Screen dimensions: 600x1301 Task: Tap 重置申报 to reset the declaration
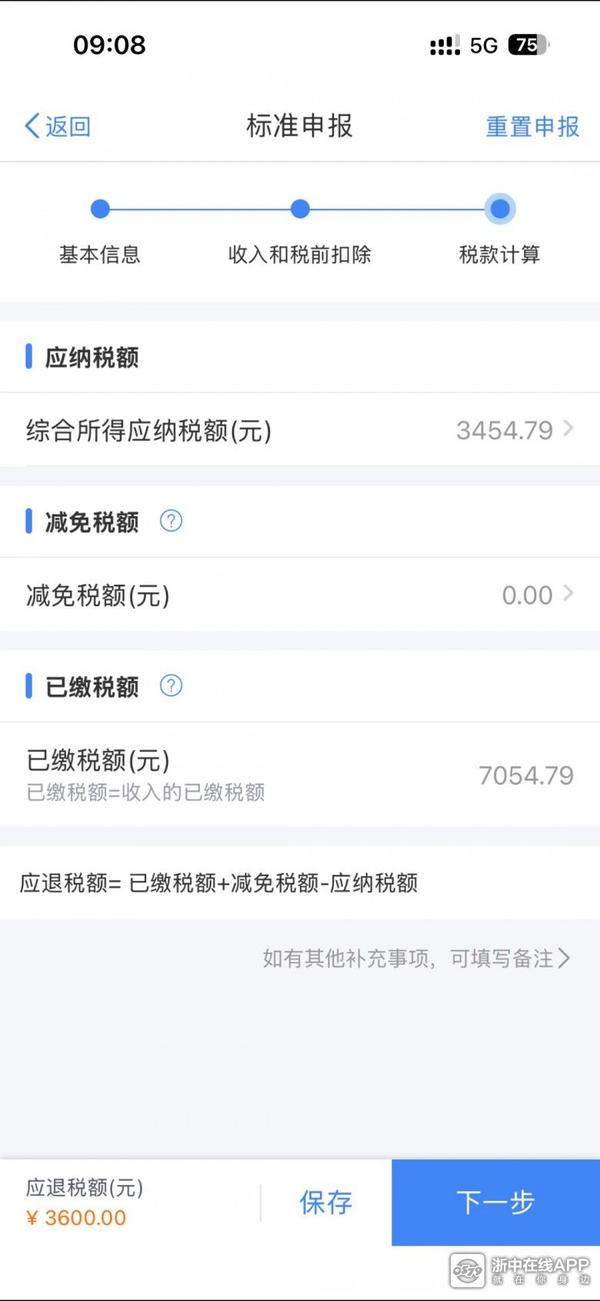pyautogui.click(x=532, y=127)
